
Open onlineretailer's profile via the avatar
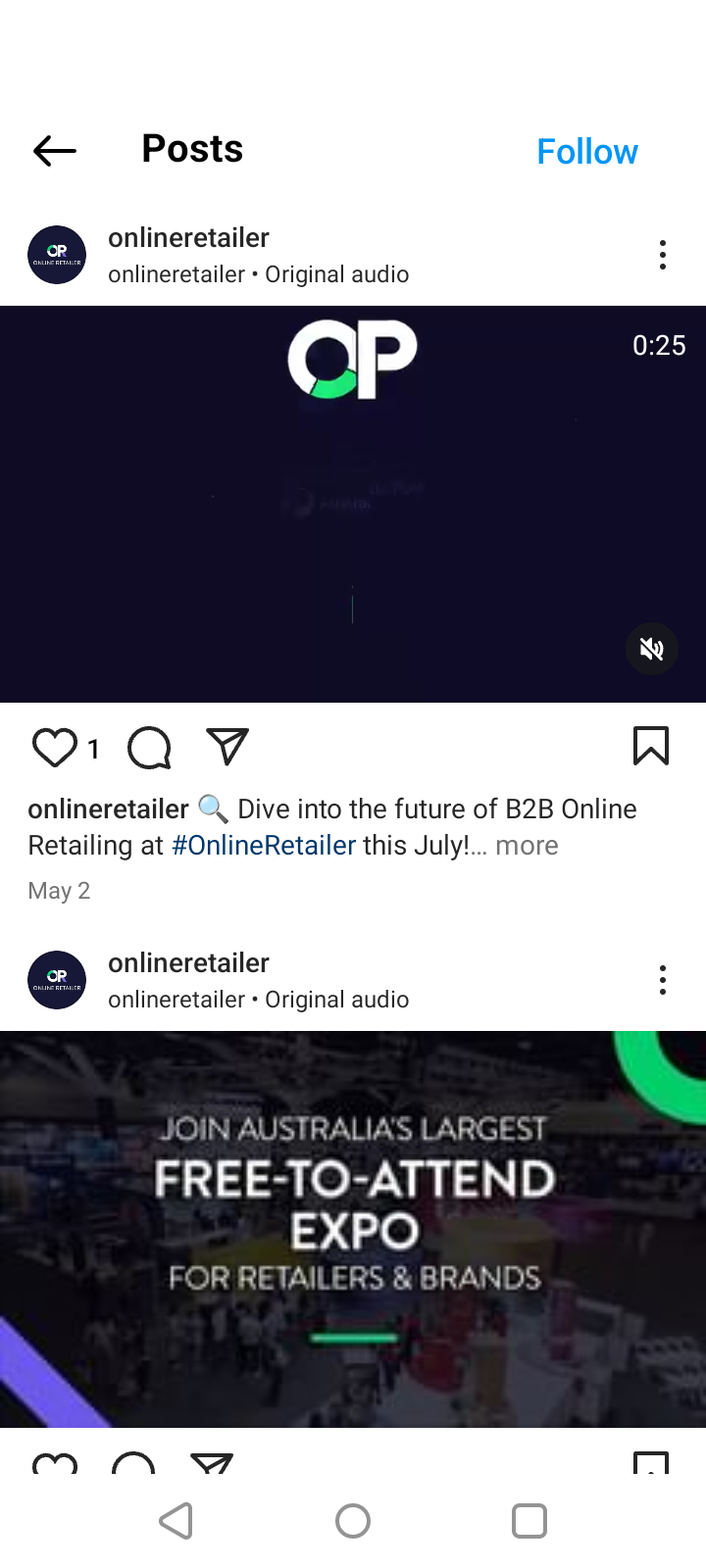click(56, 255)
